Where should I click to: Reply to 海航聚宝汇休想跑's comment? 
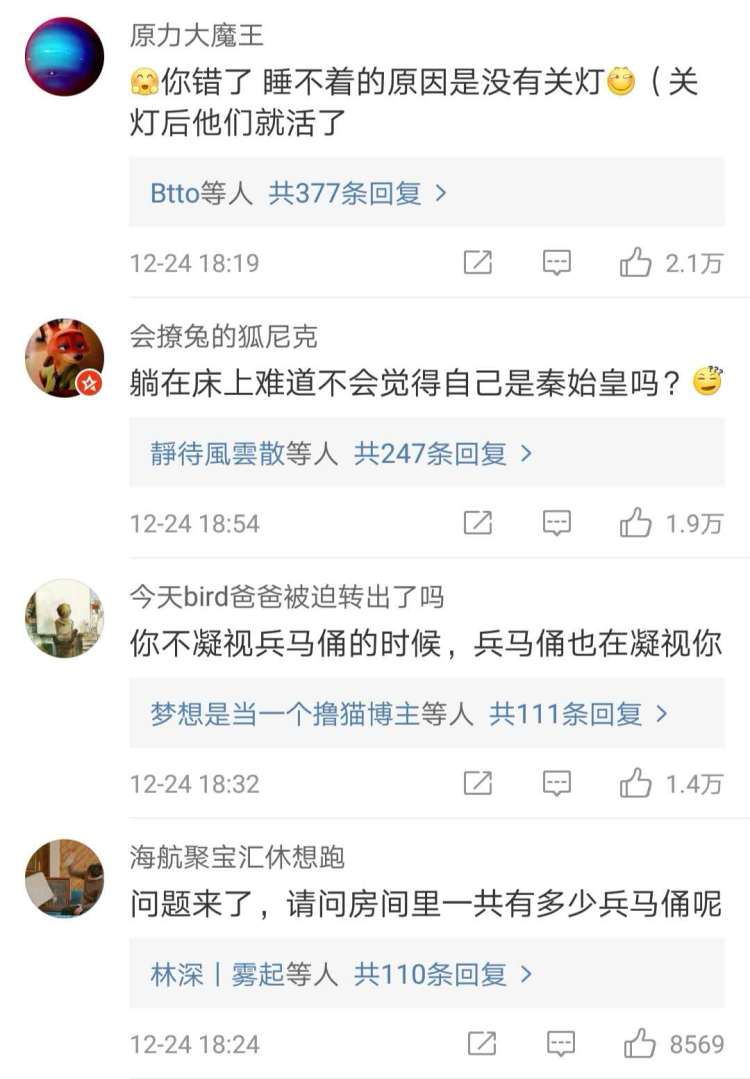tap(560, 1044)
